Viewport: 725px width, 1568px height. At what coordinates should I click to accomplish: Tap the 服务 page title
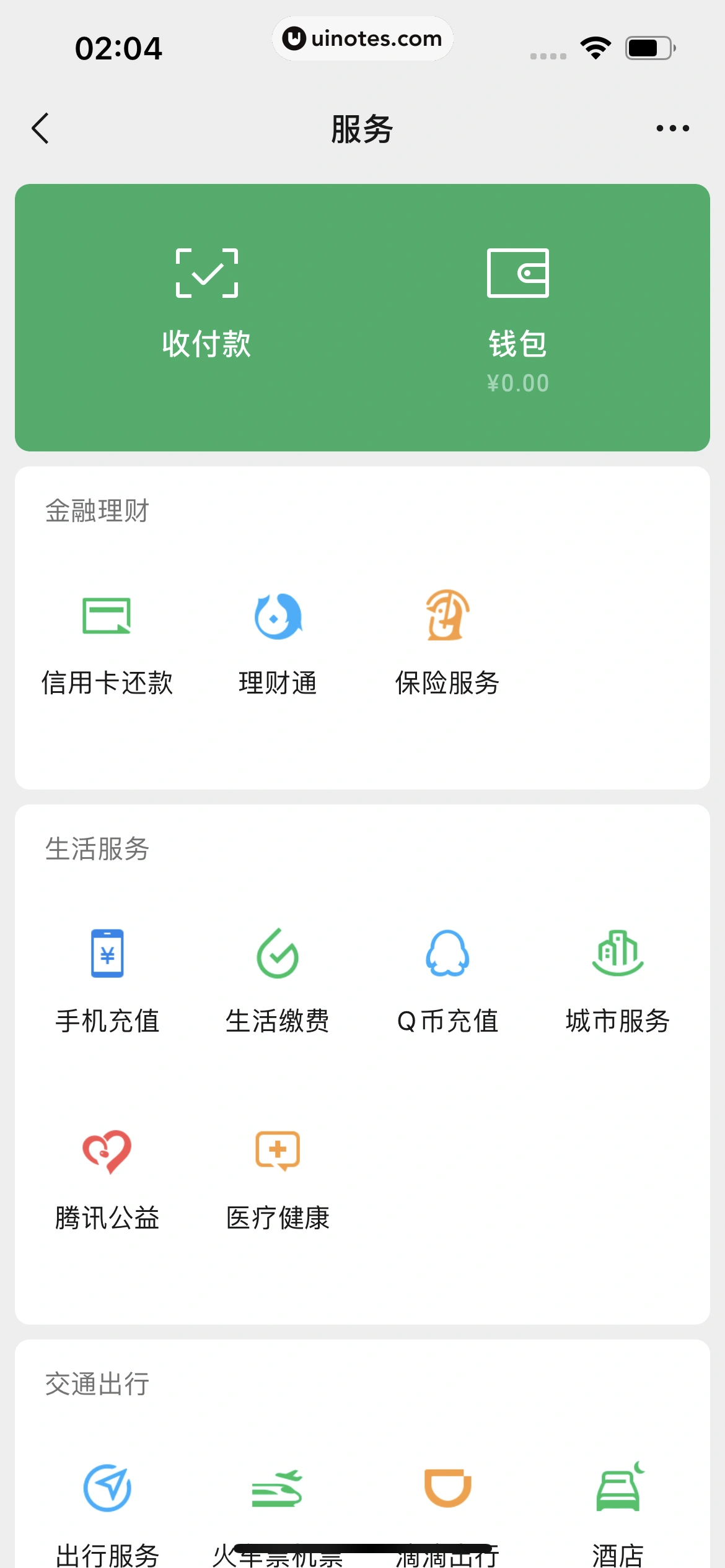point(362,128)
